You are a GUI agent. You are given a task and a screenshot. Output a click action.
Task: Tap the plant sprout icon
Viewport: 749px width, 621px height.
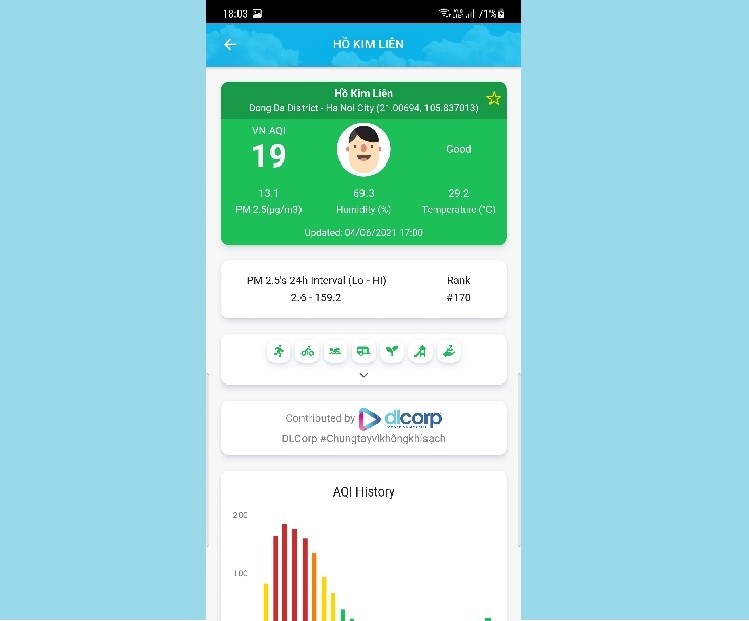point(393,351)
